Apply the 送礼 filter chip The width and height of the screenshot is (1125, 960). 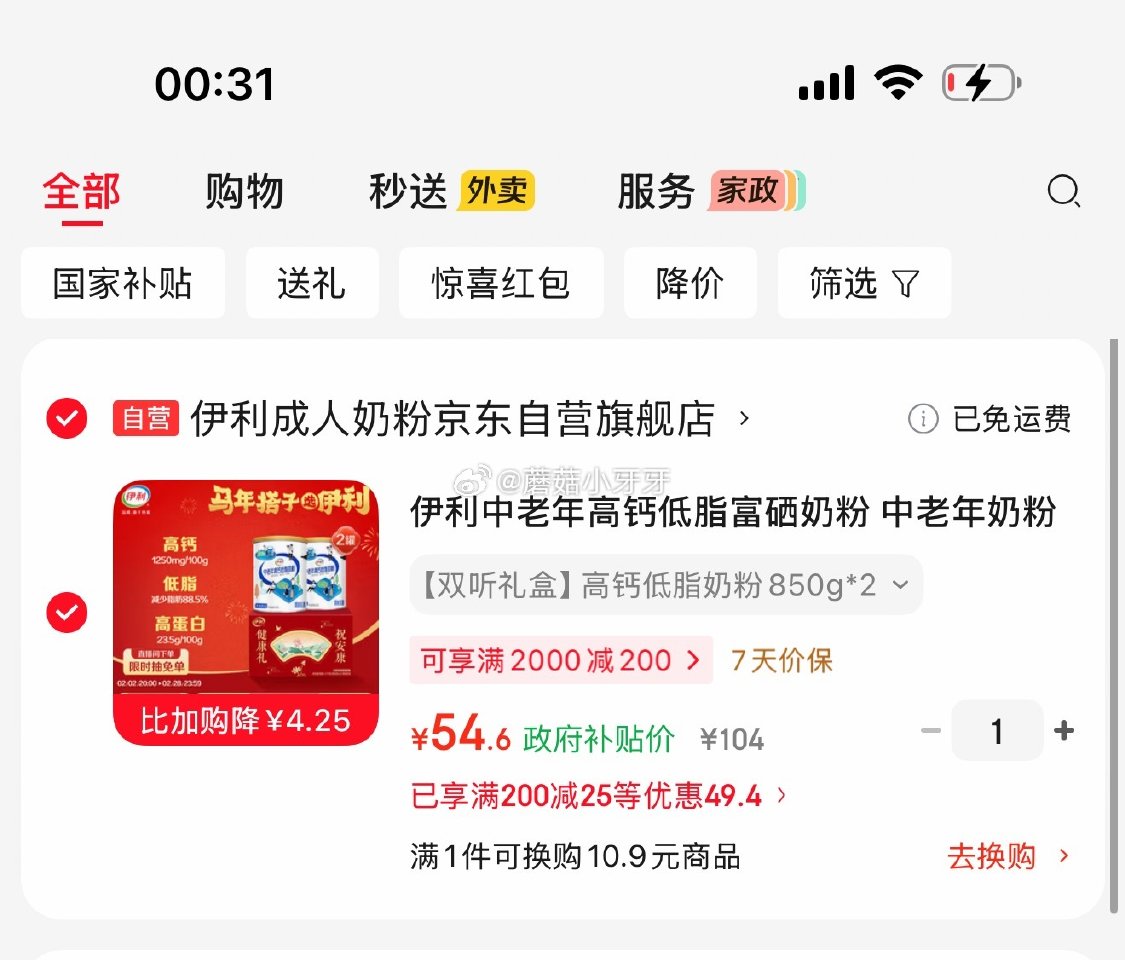(312, 284)
